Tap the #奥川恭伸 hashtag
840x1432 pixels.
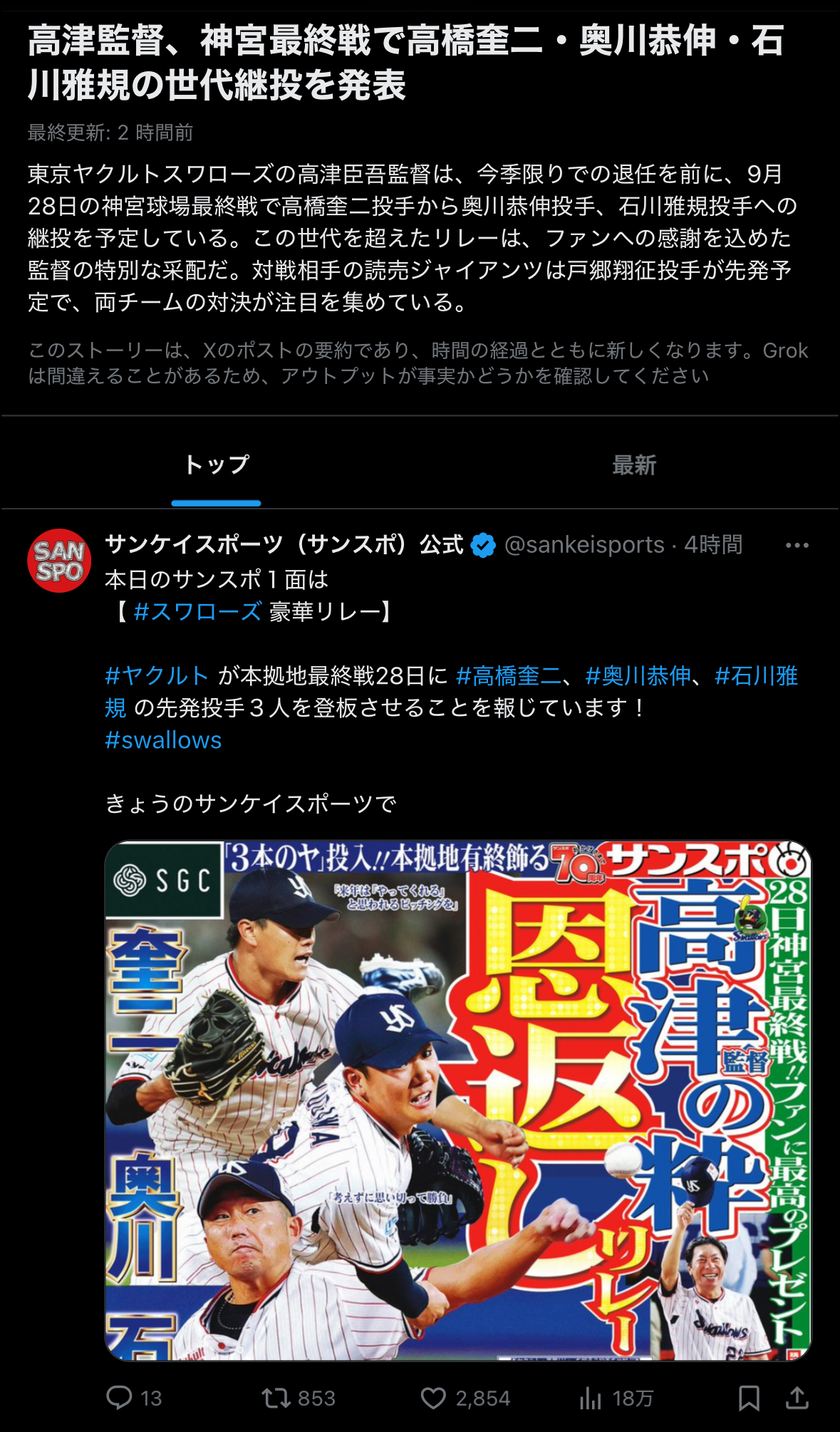(638, 675)
